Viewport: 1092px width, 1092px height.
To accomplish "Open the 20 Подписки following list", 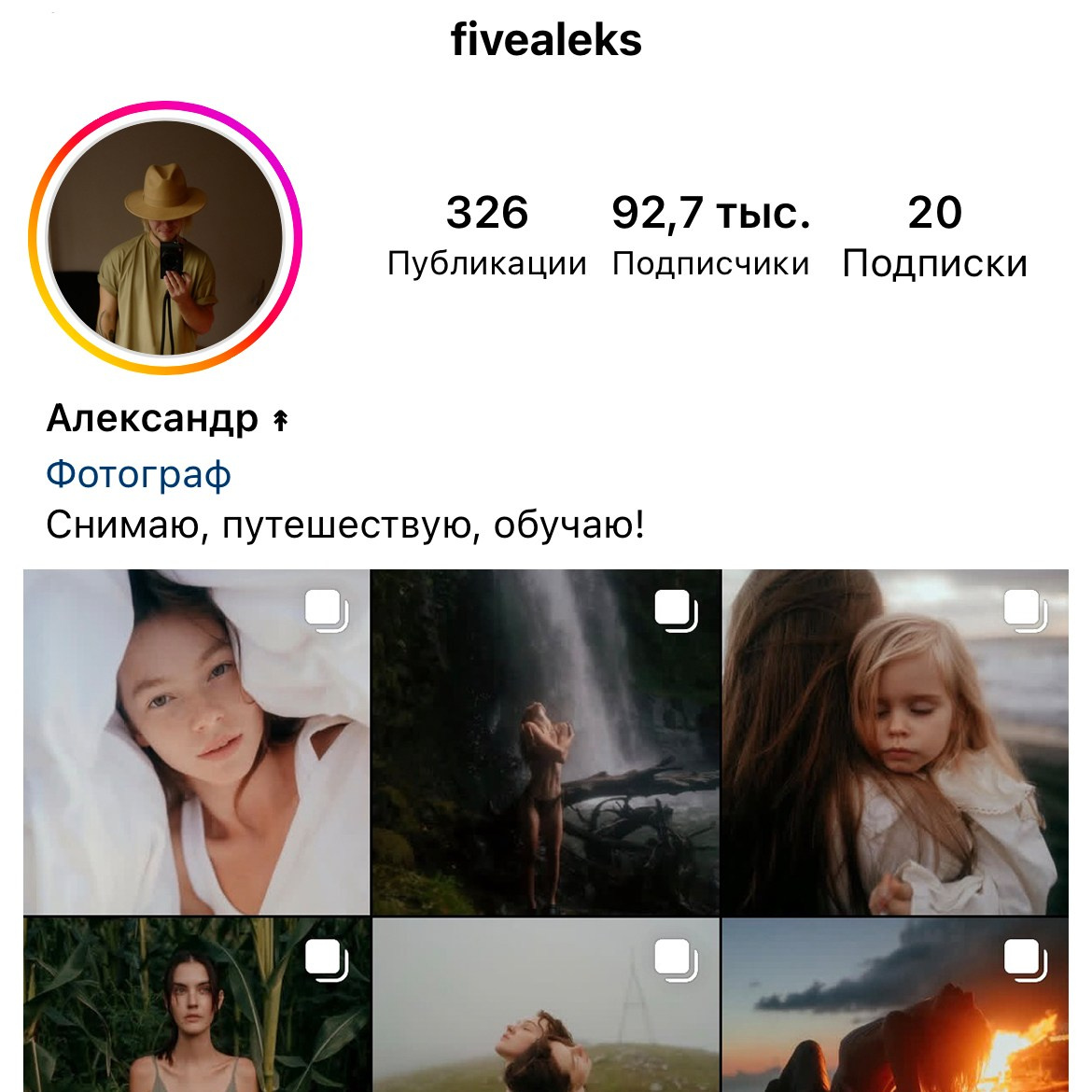I will tap(934, 236).
